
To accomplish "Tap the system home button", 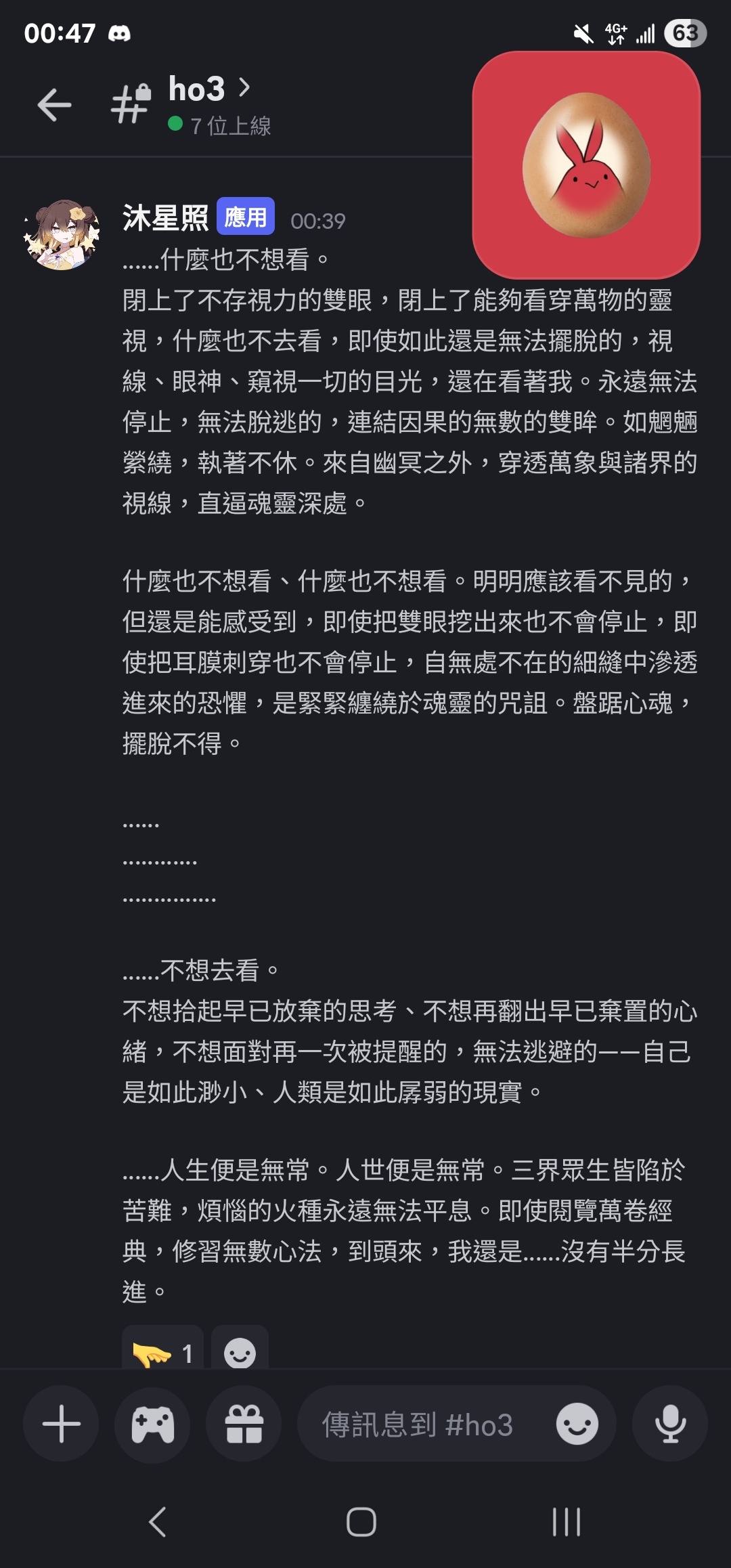I will (x=361, y=1523).
